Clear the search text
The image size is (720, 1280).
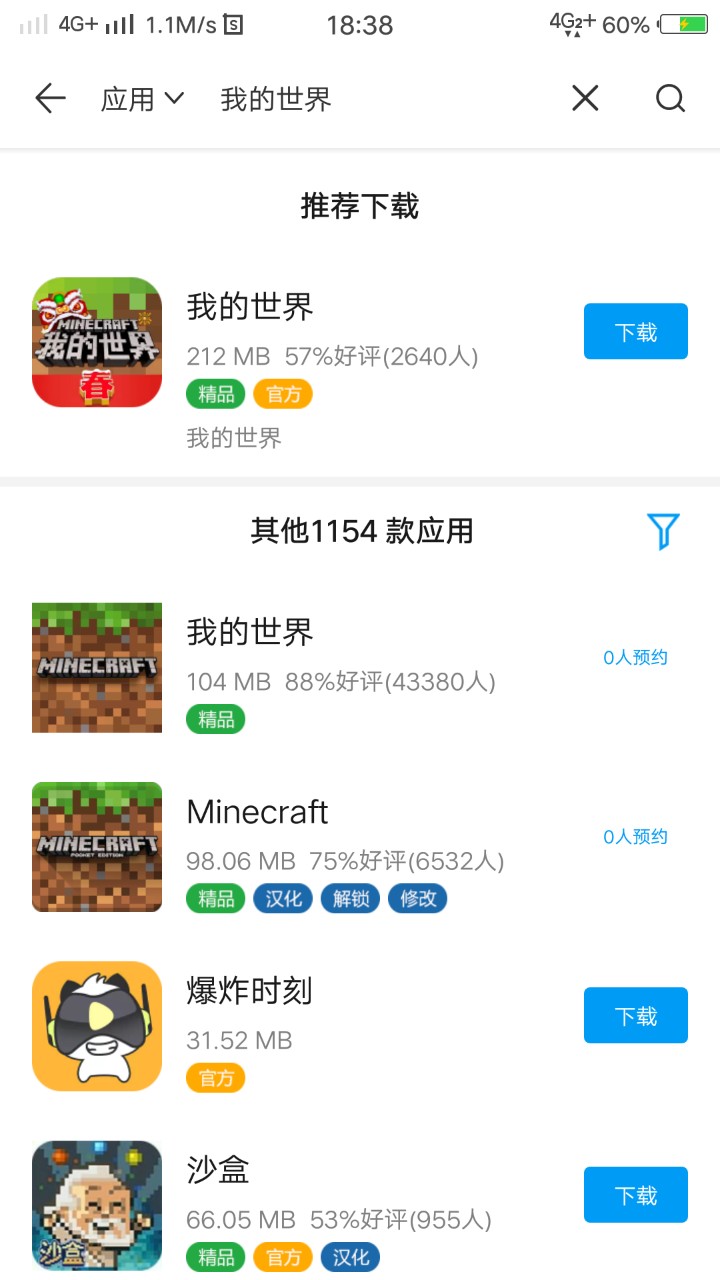[585, 98]
